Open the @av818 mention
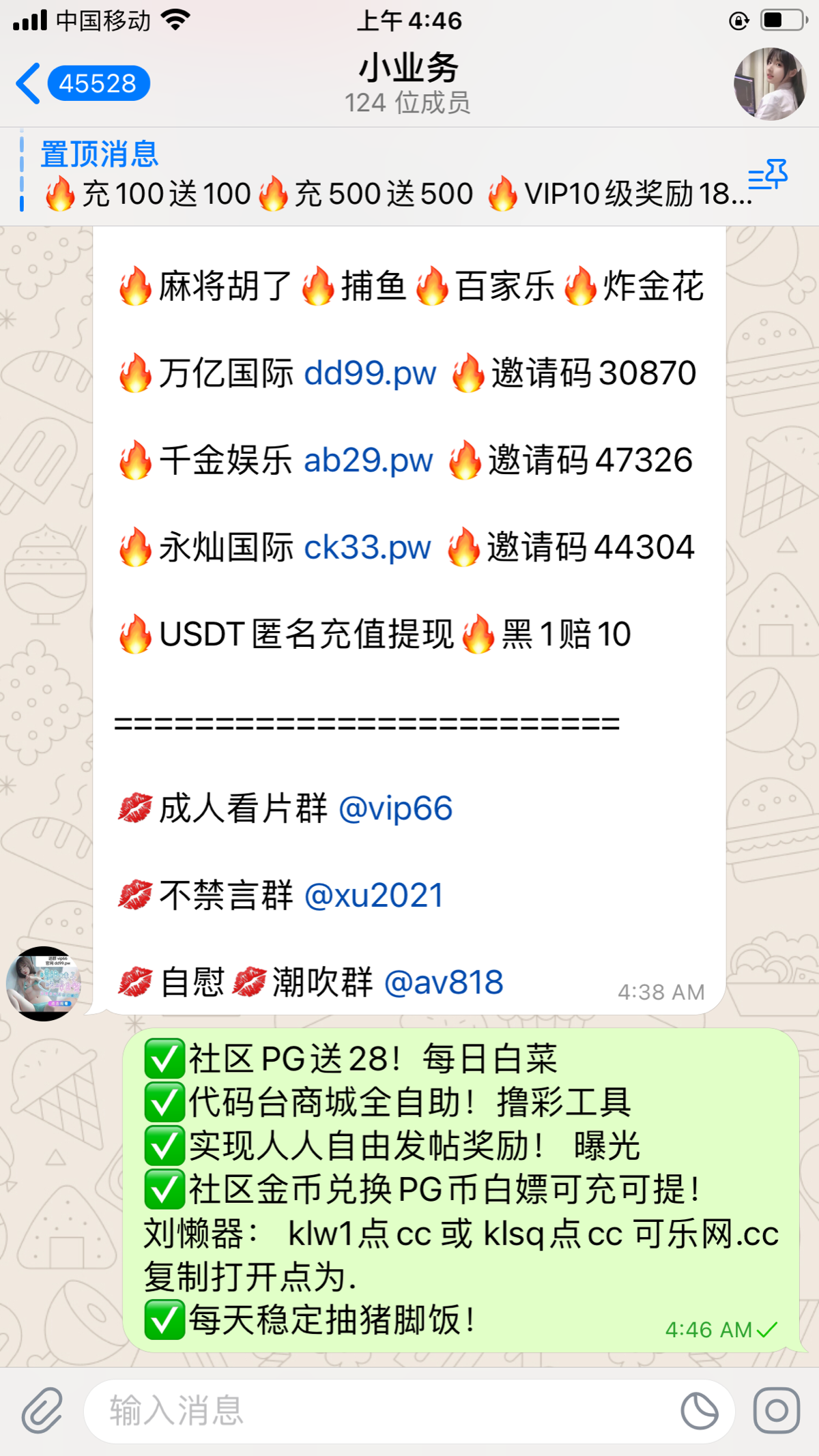Image resolution: width=819 pixels, height=1456 pixels. (x=444, y=982)
